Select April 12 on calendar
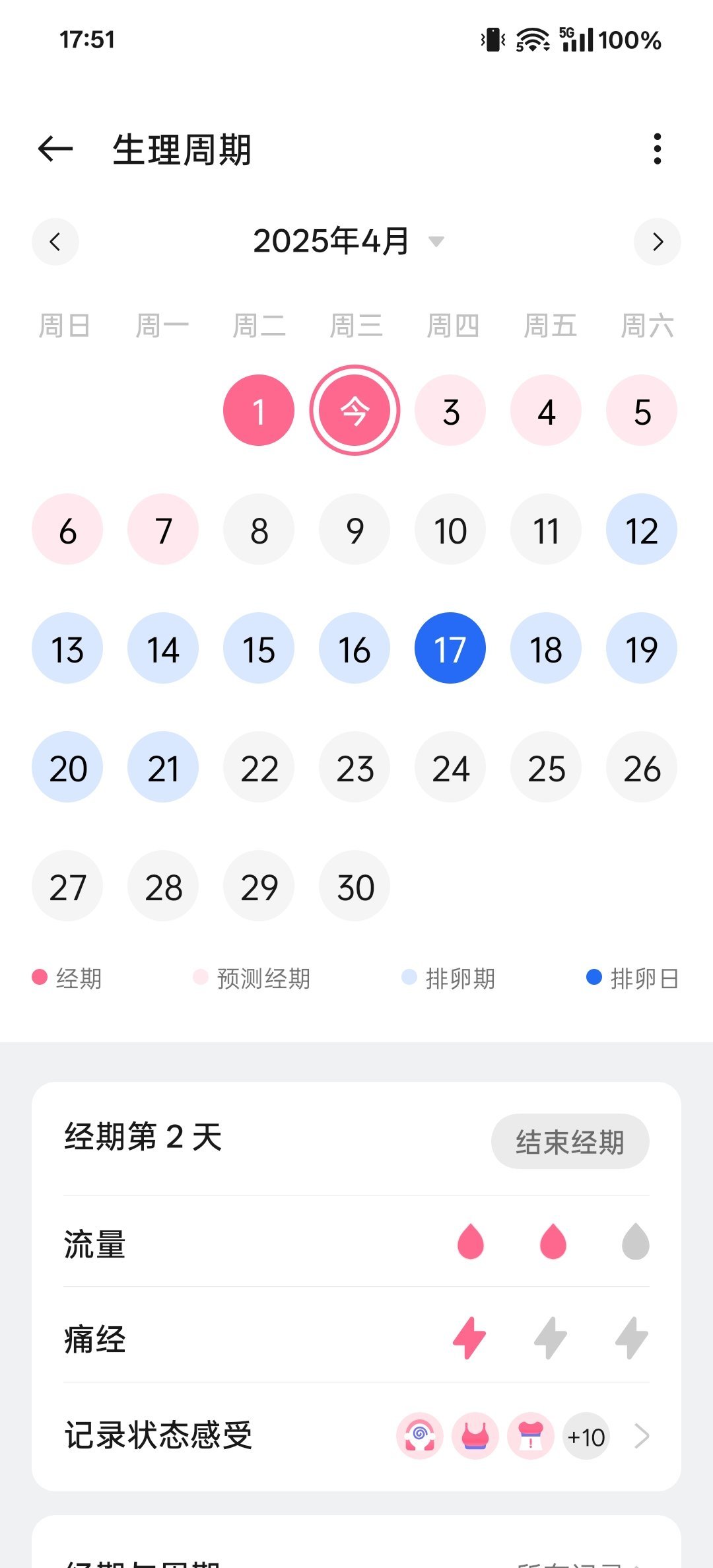Viewport: 713px width, 1568px height. [642, 530]
